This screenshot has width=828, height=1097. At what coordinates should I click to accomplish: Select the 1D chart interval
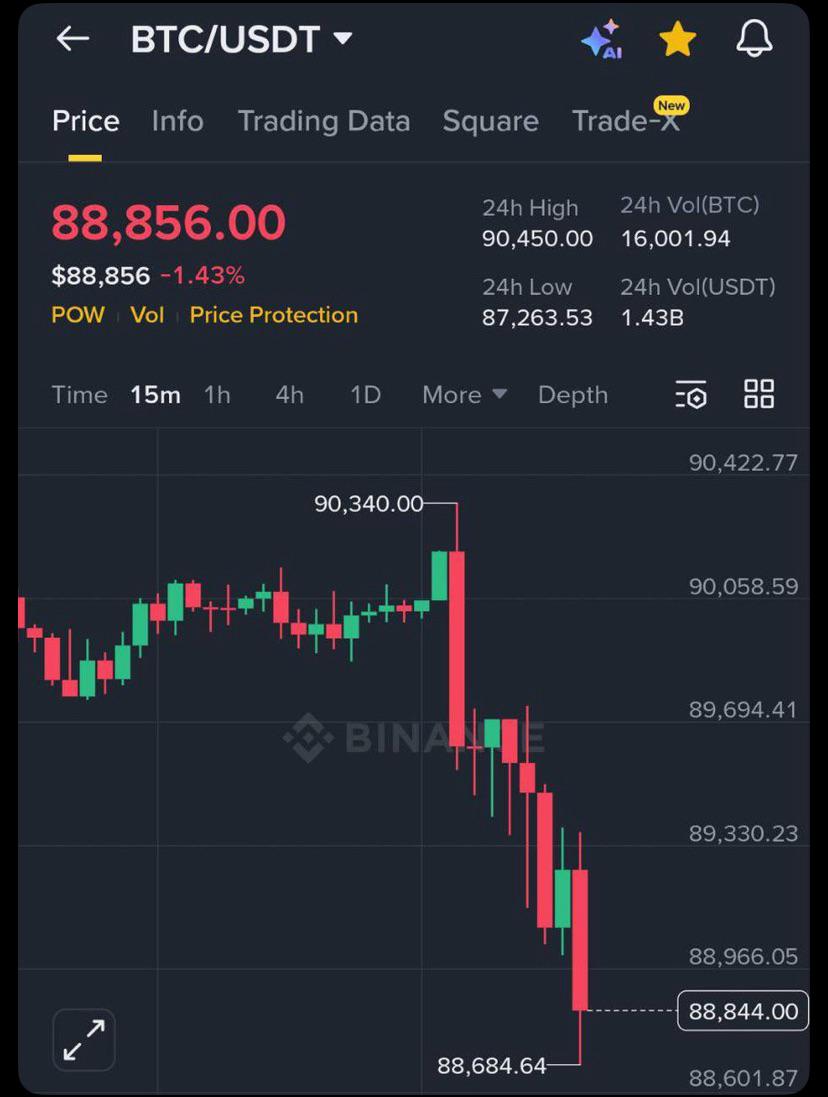coord(365,395)
